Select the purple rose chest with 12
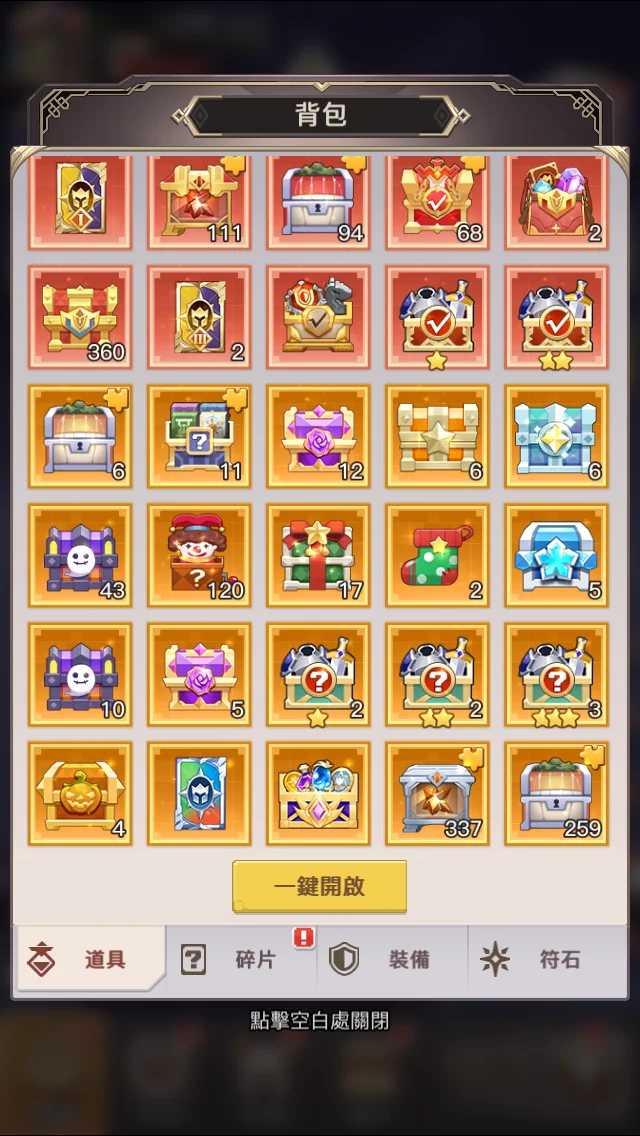The height and width of the screenshot is (1136, 640). point(318,436)
